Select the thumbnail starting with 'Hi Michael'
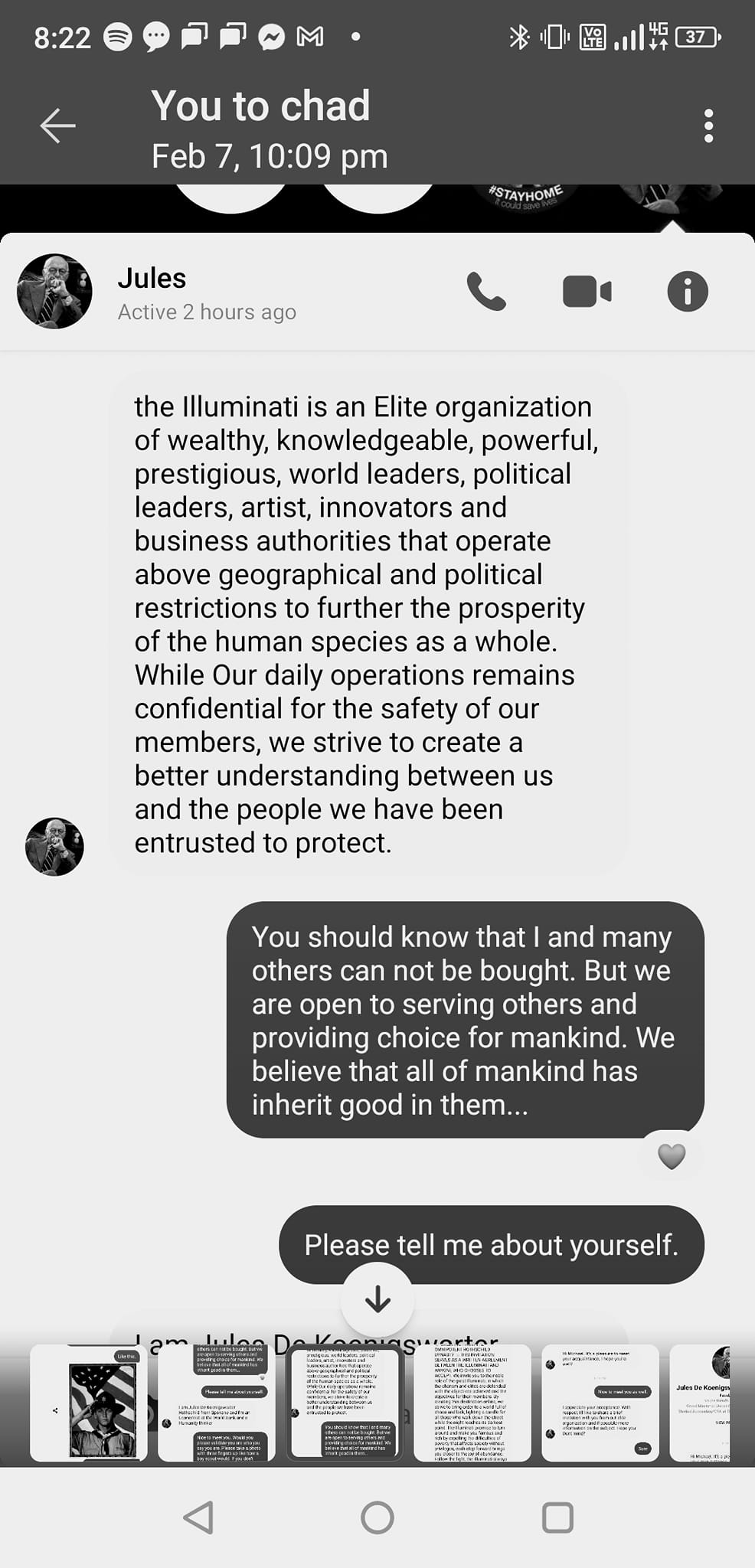Image resolution: width=755 pixels, height=1568 pixels. pos(600,1403)
